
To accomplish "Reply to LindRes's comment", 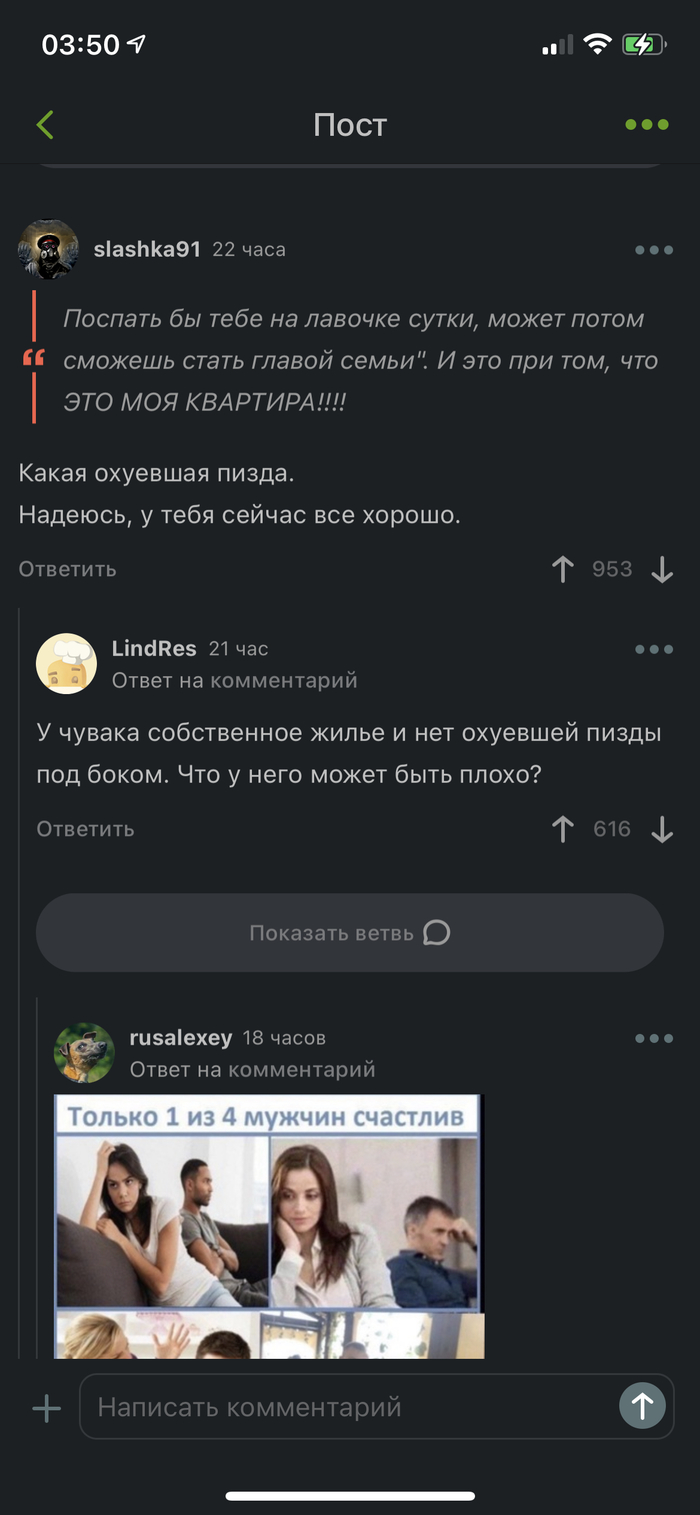I will click(85, 829).
